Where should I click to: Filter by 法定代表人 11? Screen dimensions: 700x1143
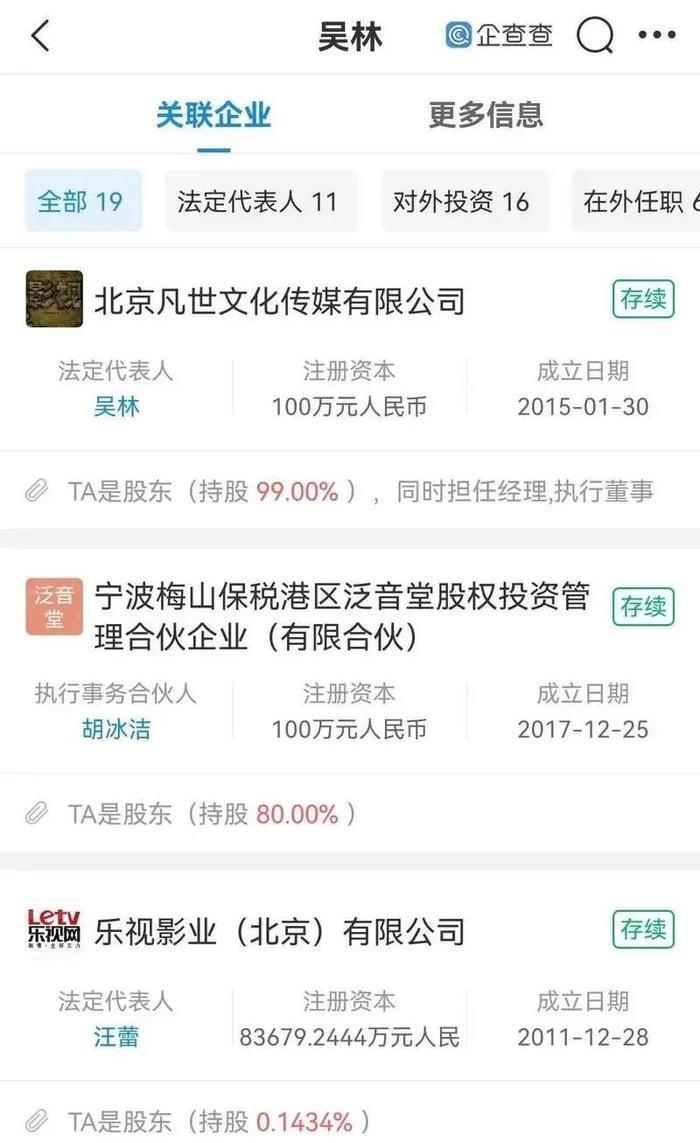click(261, 201)
